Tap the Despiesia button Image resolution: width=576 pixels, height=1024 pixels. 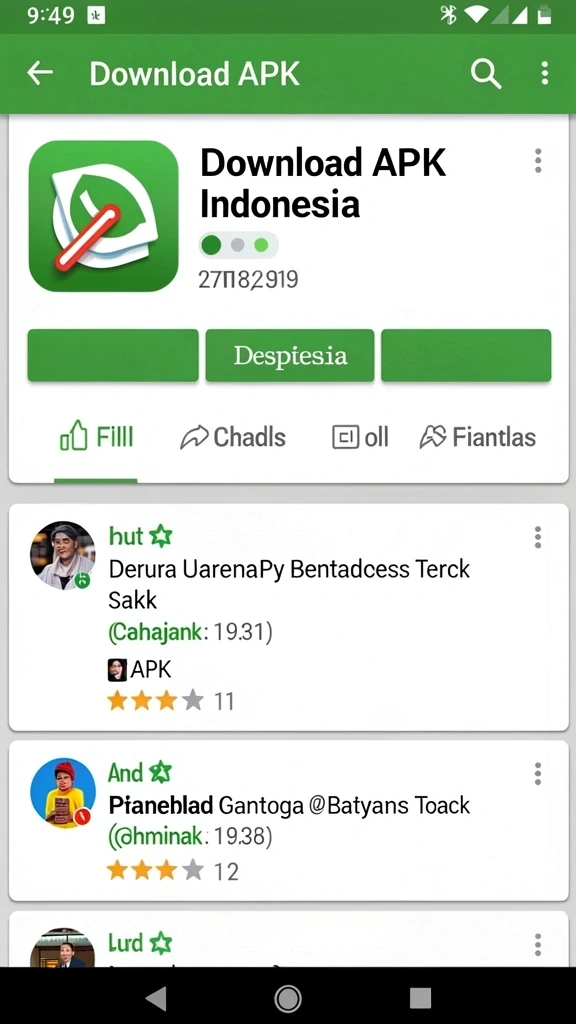(x=290, y=355)
